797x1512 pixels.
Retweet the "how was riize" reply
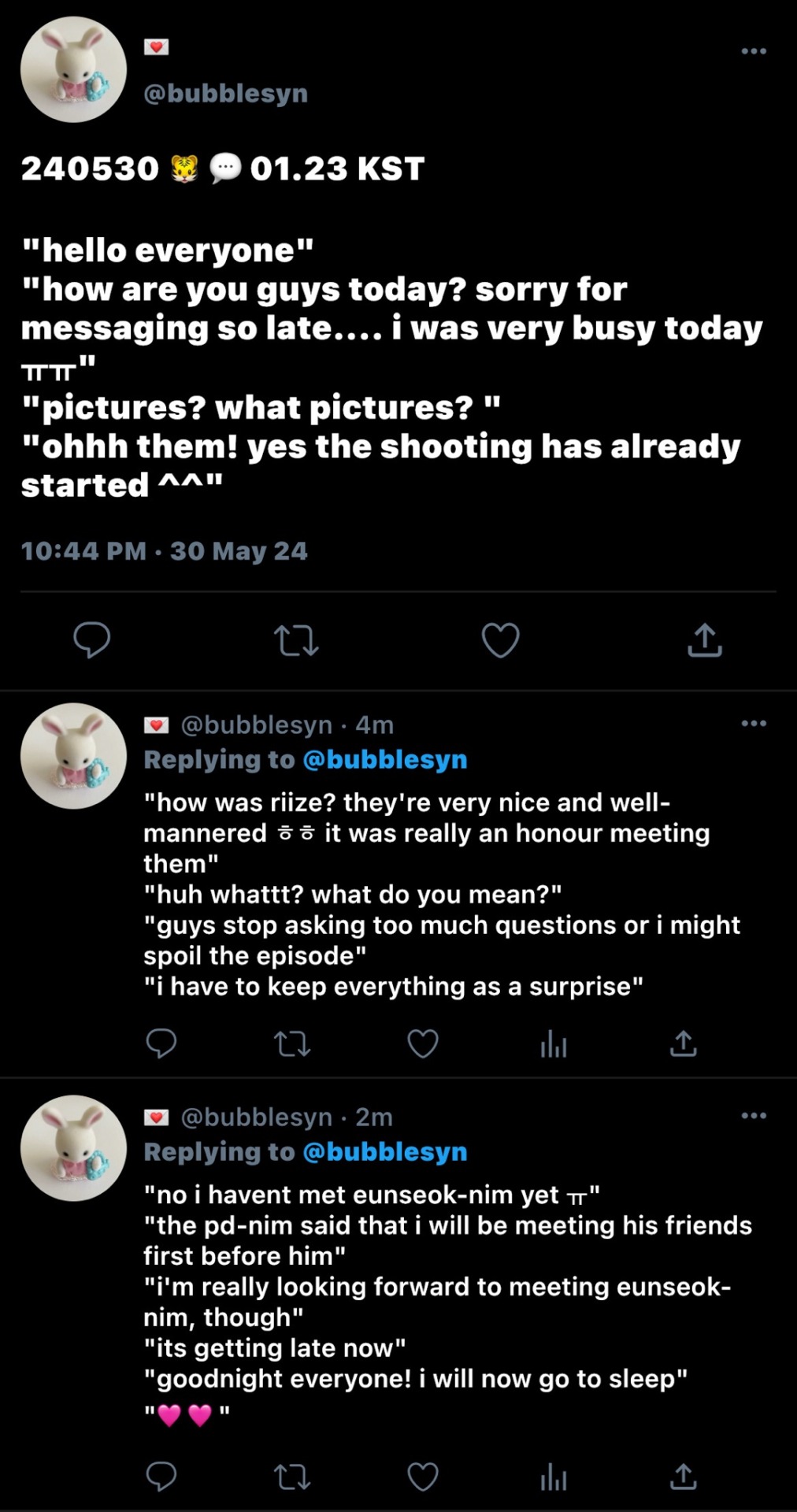(292, 1044)
